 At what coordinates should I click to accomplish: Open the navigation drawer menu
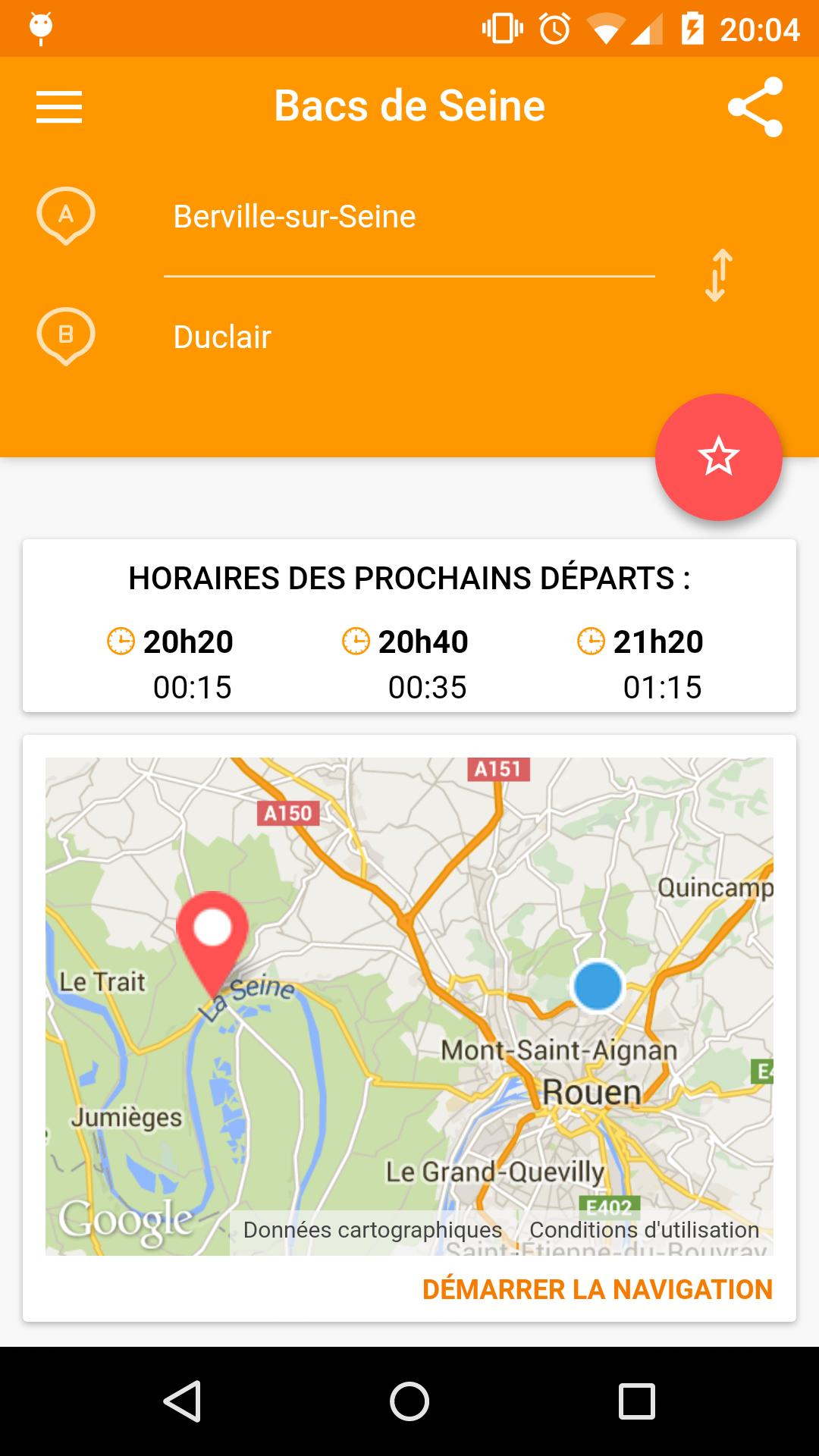(x=59, y=106)
